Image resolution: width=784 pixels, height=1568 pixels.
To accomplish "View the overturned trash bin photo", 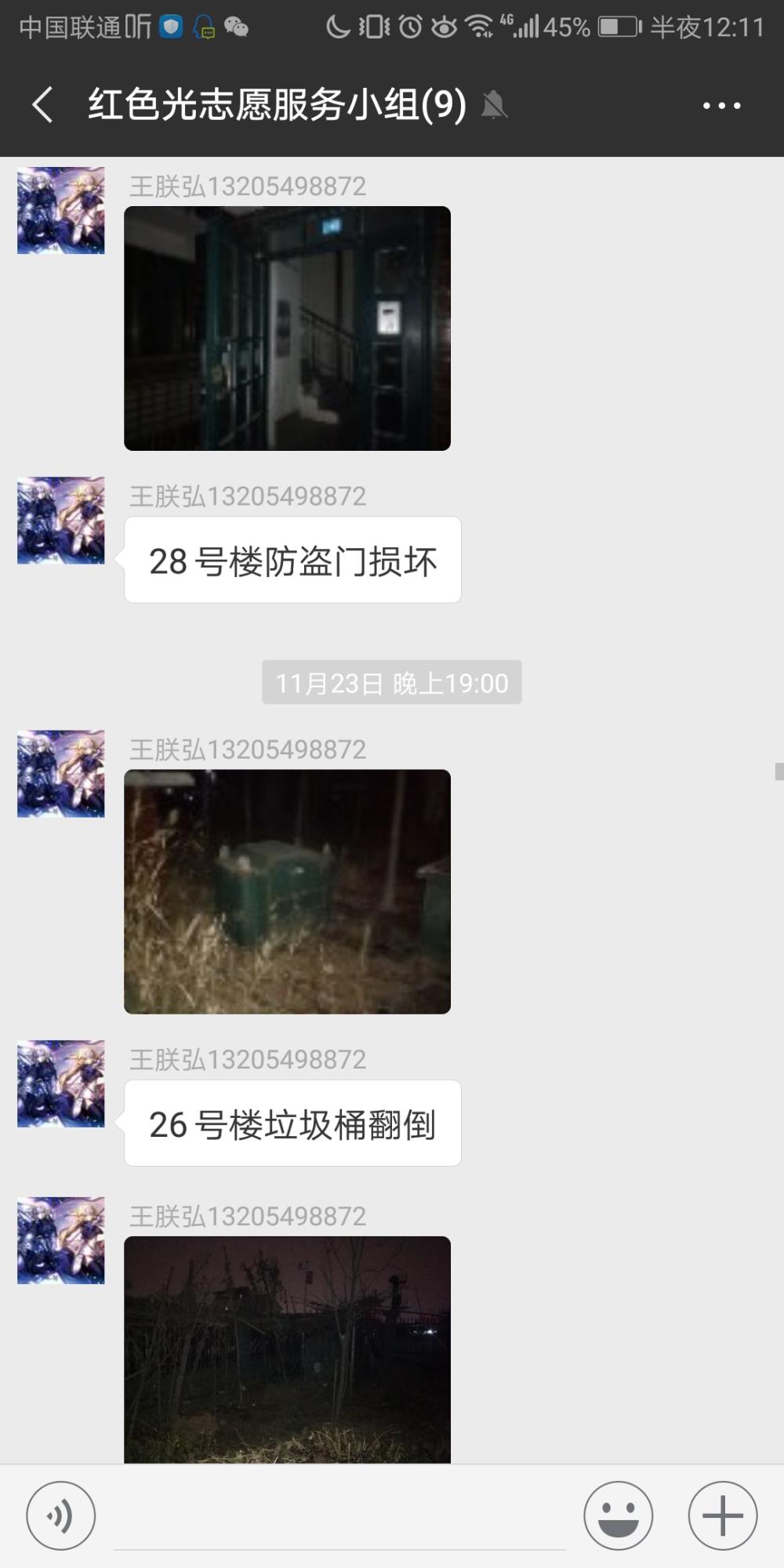I will [x=287, y=891].
